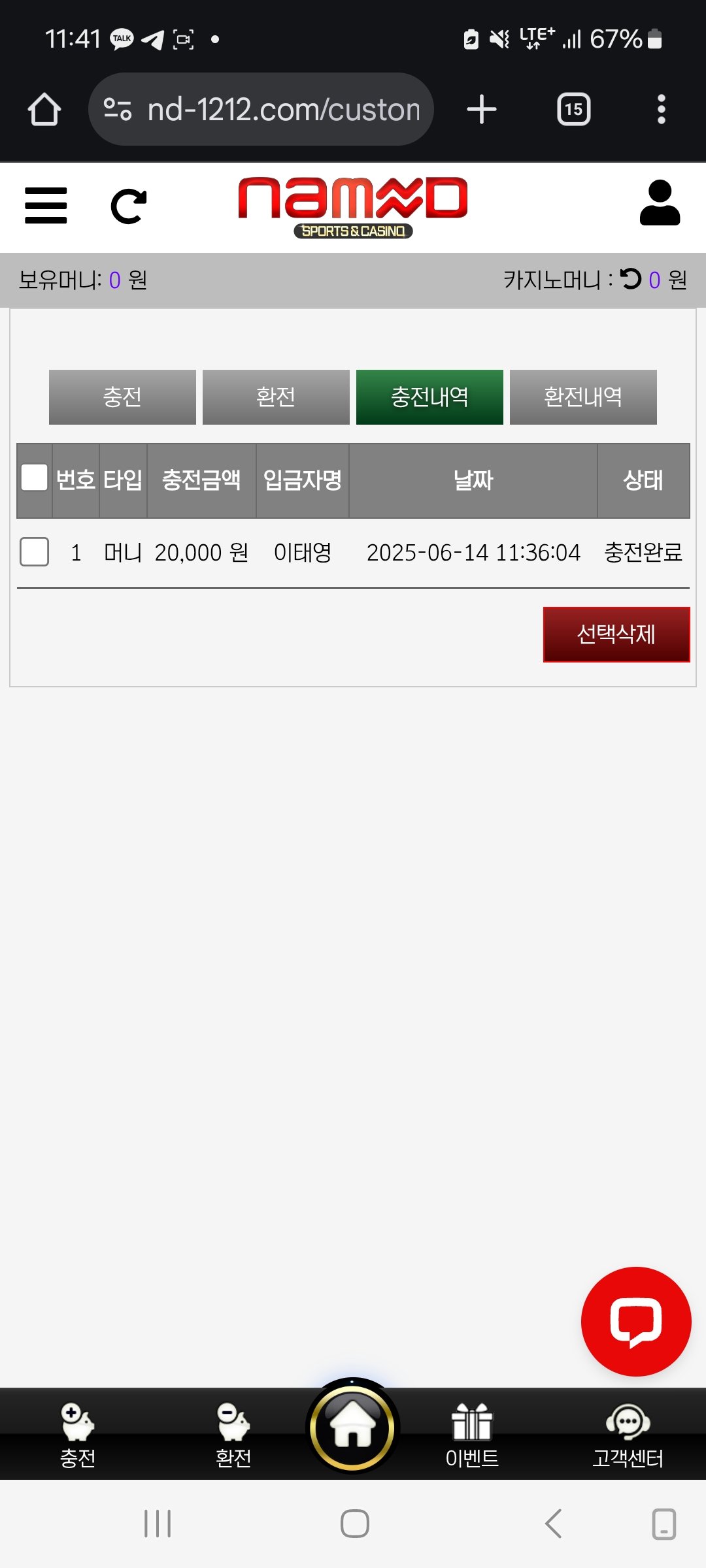This screenshot has height=1568, width=706.
Task: Open the hamburger side menu
Action: (x=46, y=205)
